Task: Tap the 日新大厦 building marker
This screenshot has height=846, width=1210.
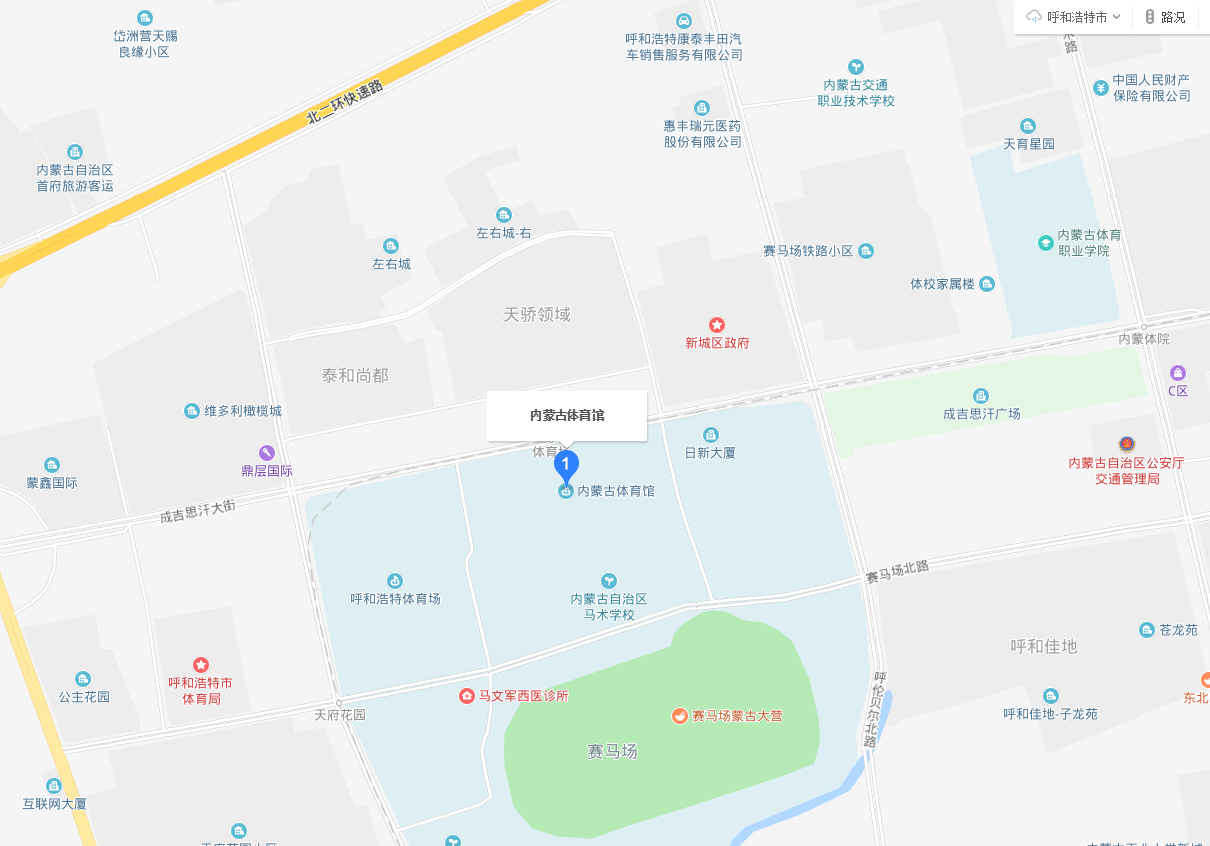Action: click(710, 435)
